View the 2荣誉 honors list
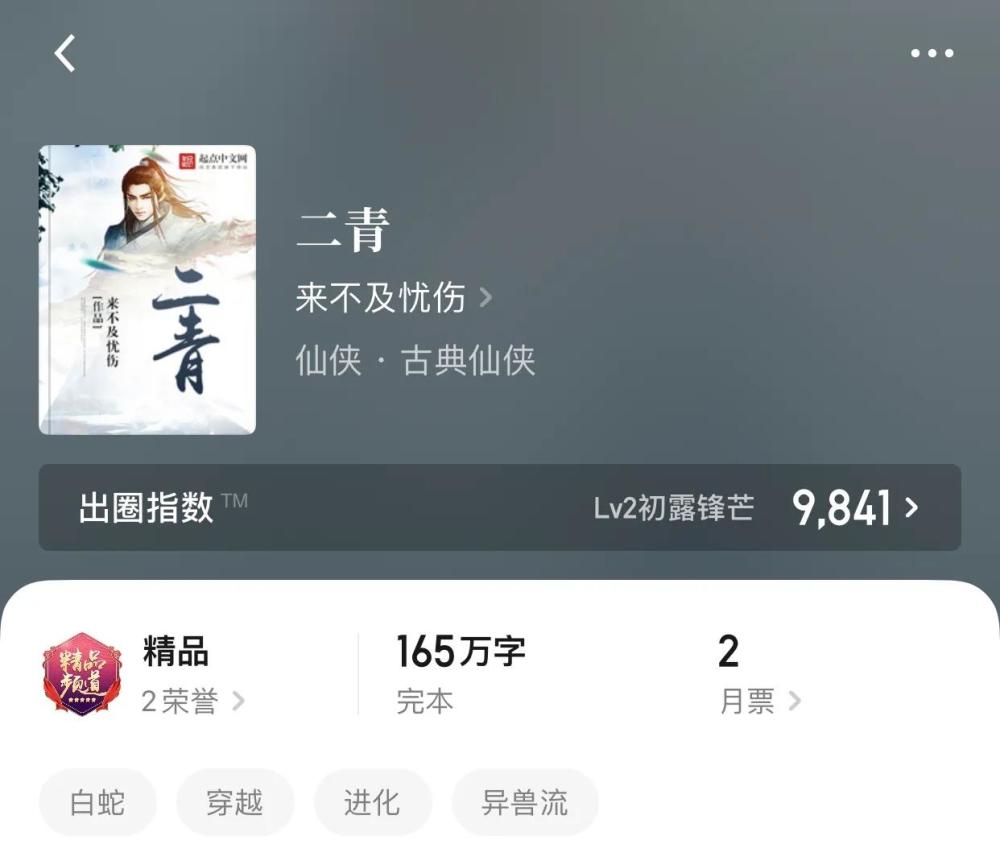Viewport: 1000px width, 865px height. 192,701
